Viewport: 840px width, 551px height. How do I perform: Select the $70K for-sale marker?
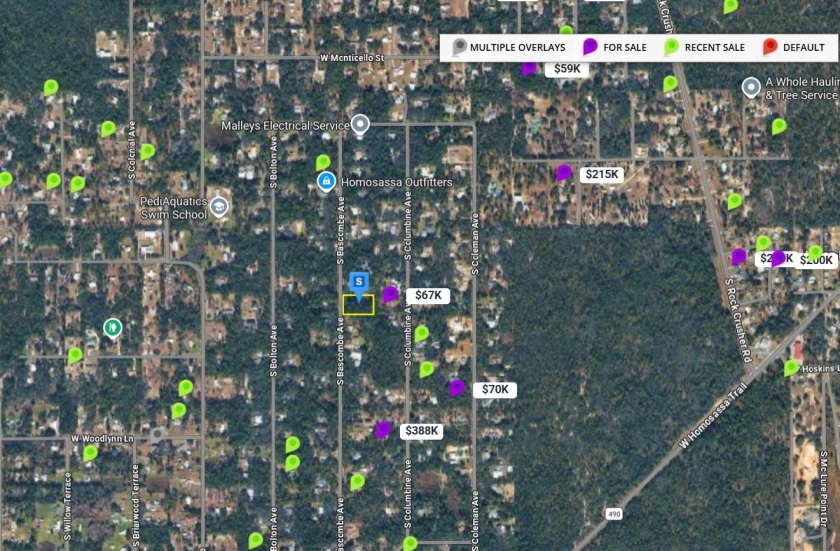pos(457,387)
